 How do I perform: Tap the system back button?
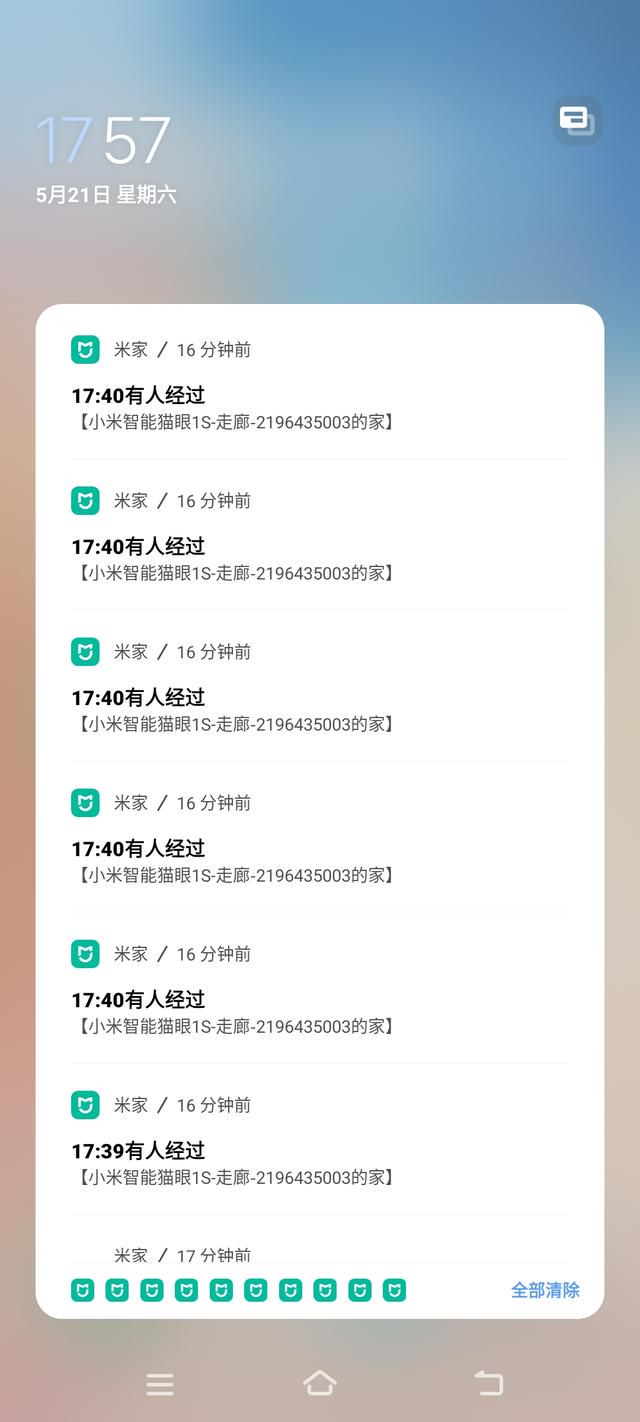[x=488, y=1384]
